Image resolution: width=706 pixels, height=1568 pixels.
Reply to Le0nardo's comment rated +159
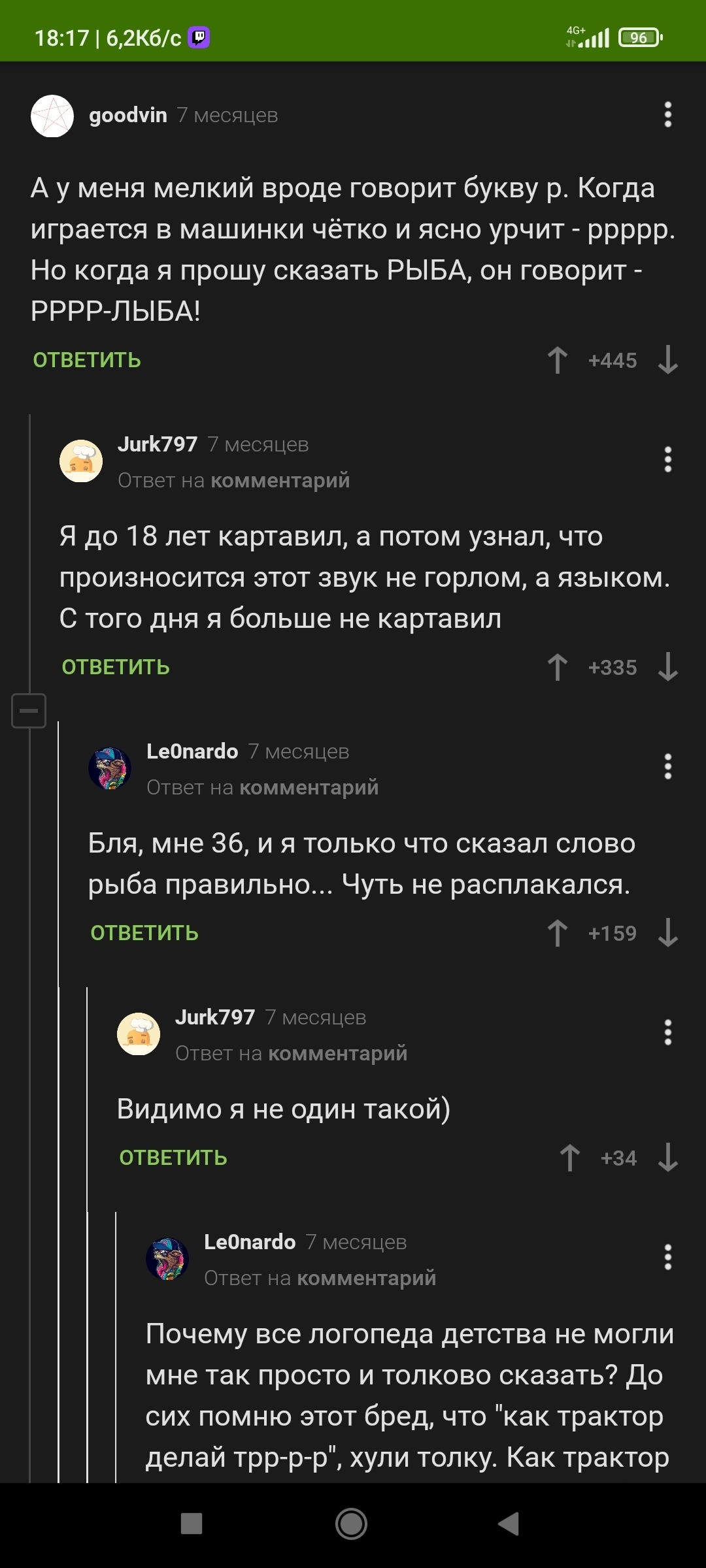144,933
